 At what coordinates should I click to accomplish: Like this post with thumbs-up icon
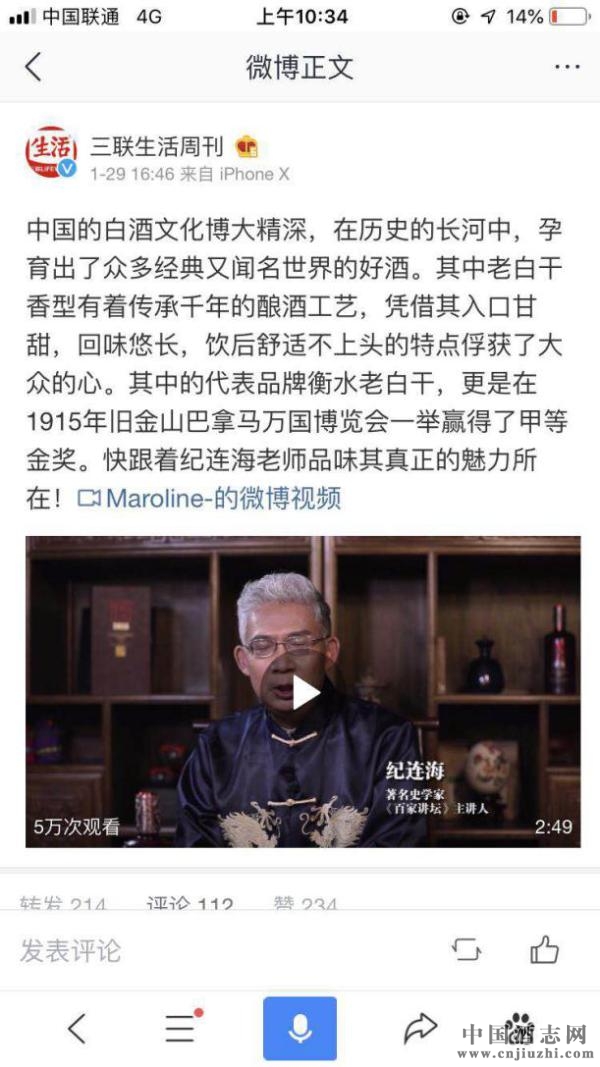click(x=544, y=949)
